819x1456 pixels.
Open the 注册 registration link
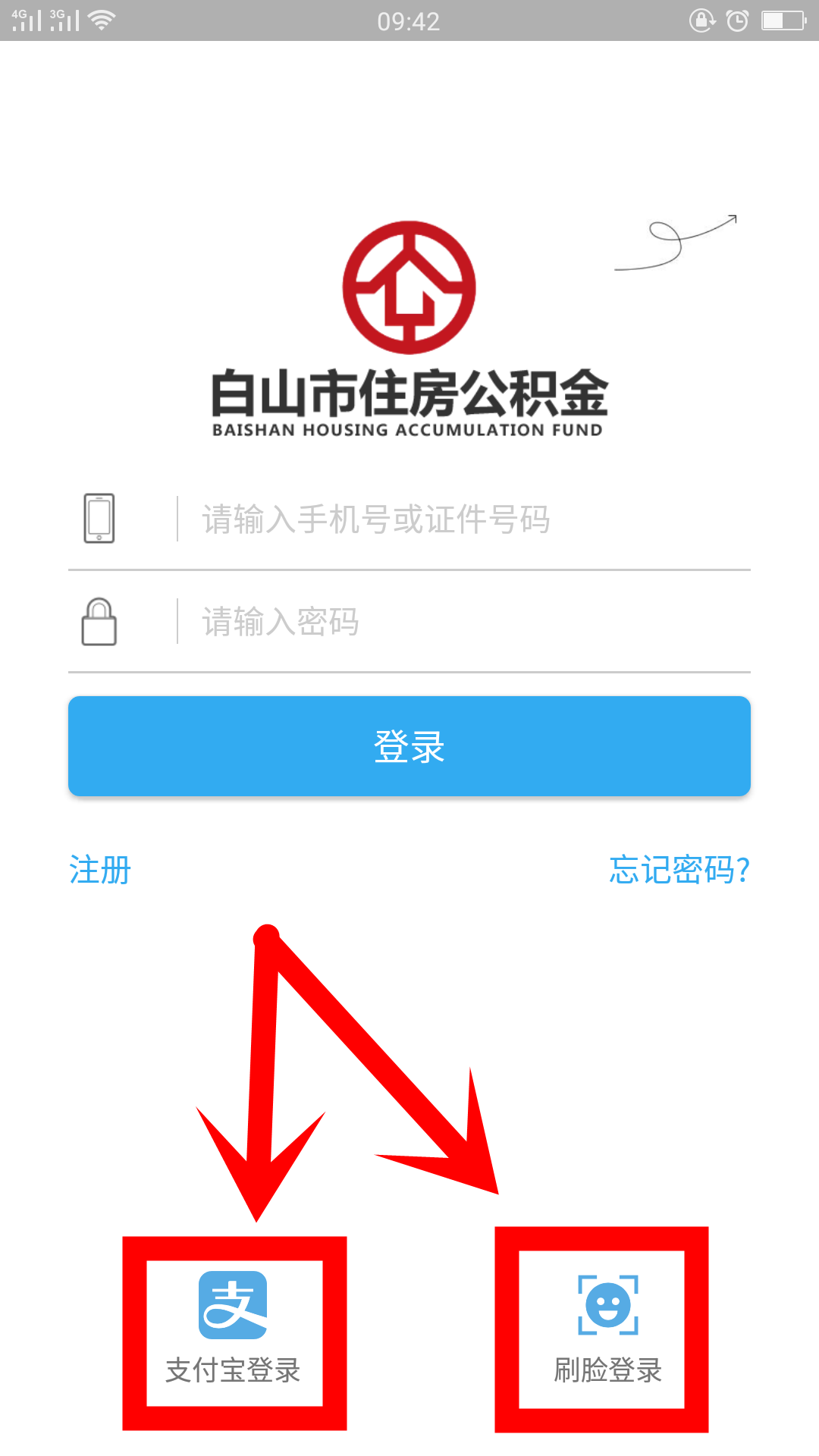(100, 870)
